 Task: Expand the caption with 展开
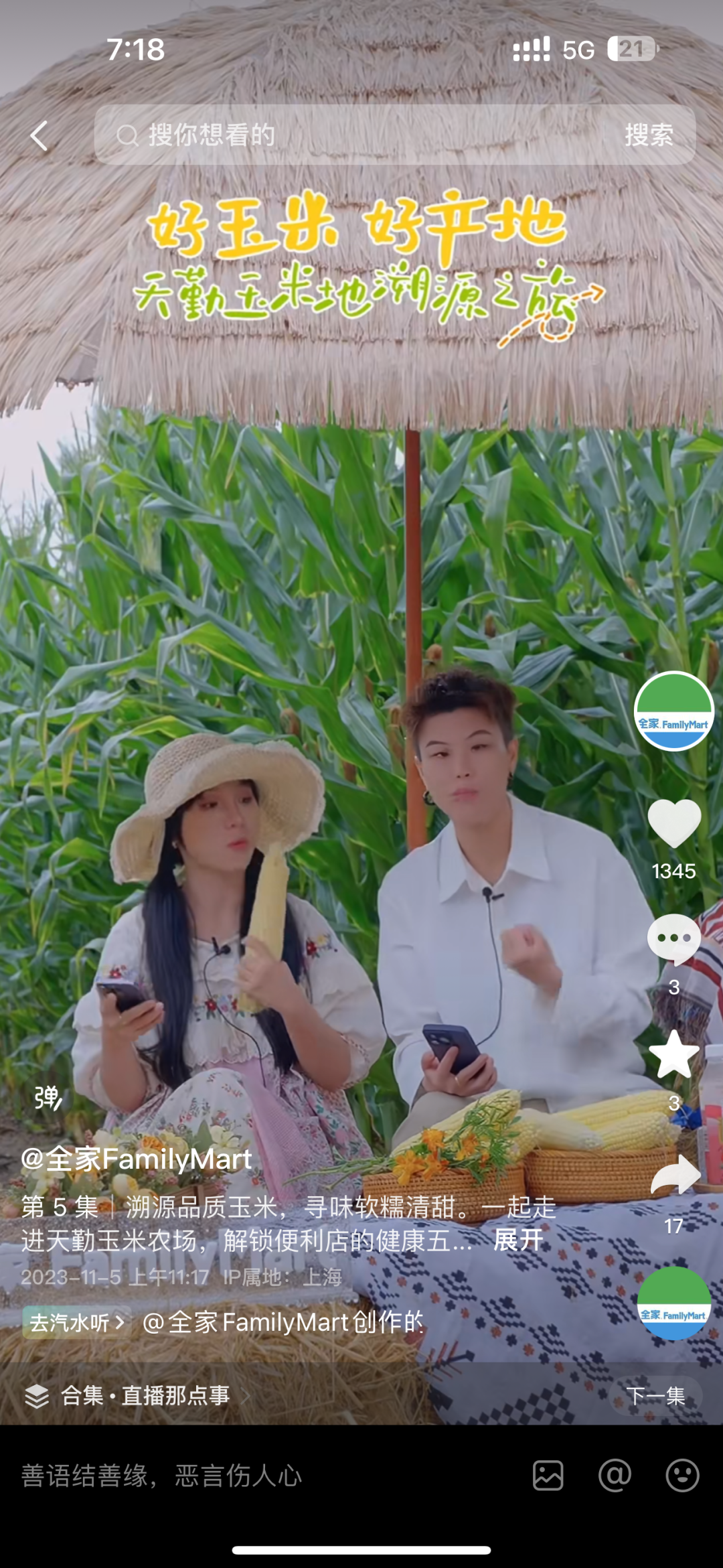click(x=517, y=1240)
